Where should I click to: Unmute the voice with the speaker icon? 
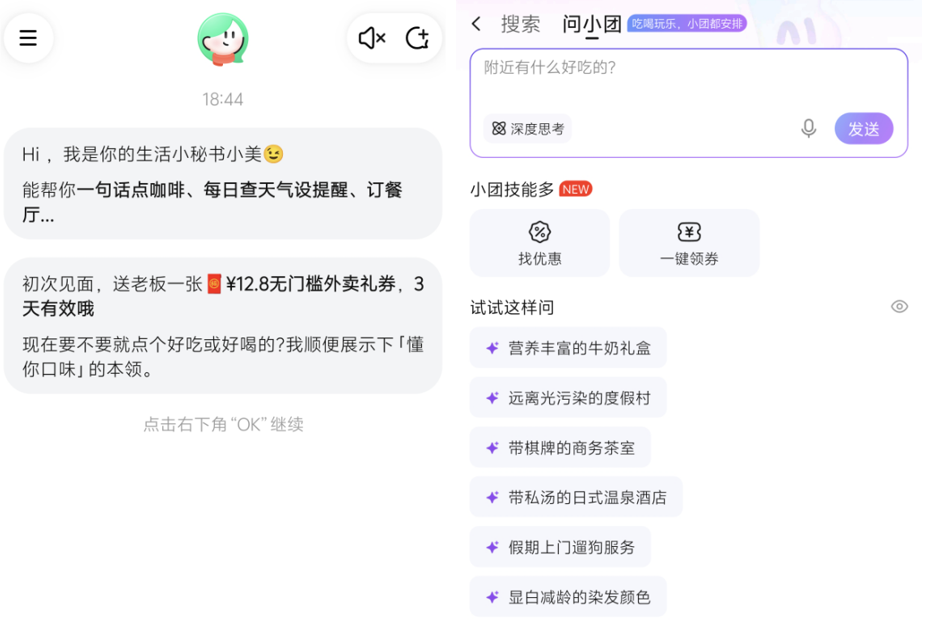tap(372, 38)
